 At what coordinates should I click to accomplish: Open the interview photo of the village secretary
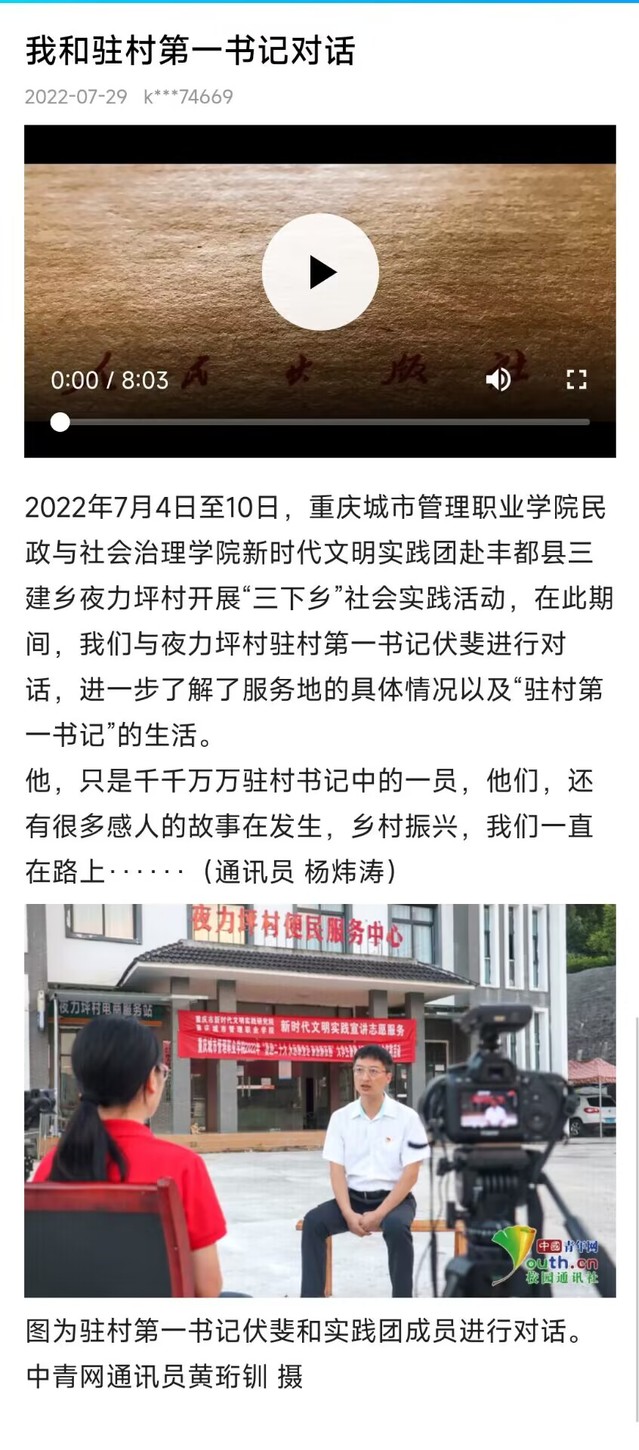click(320, 1100)
